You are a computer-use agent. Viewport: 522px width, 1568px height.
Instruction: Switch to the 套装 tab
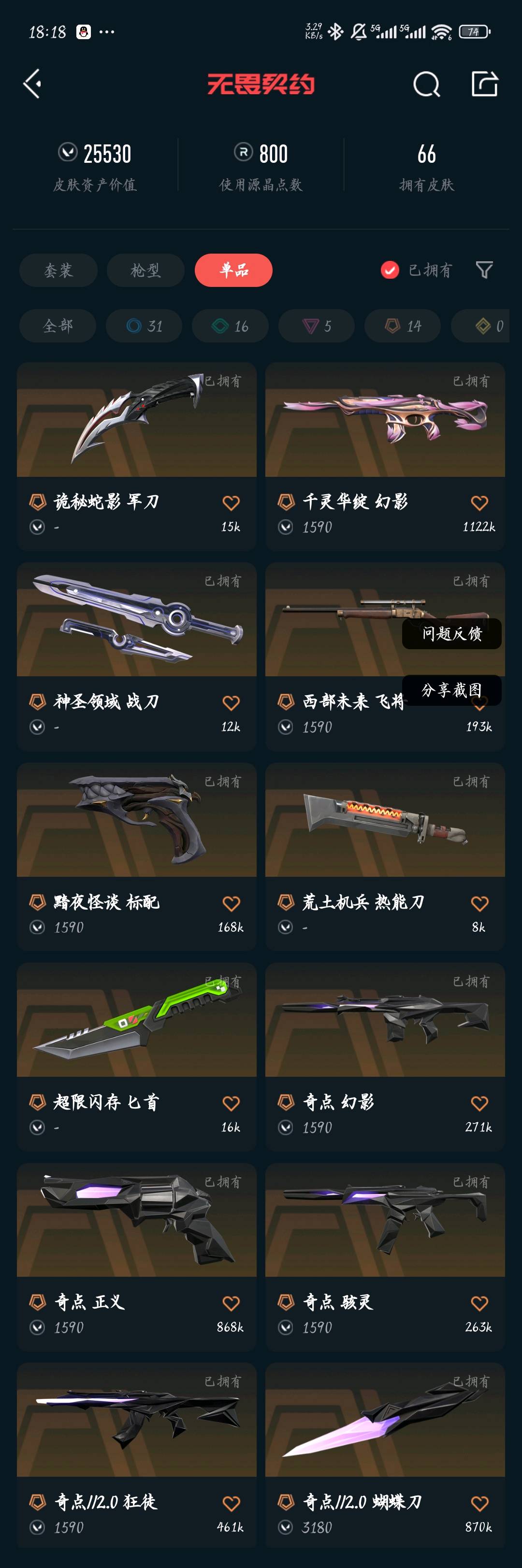coord(58,270)
